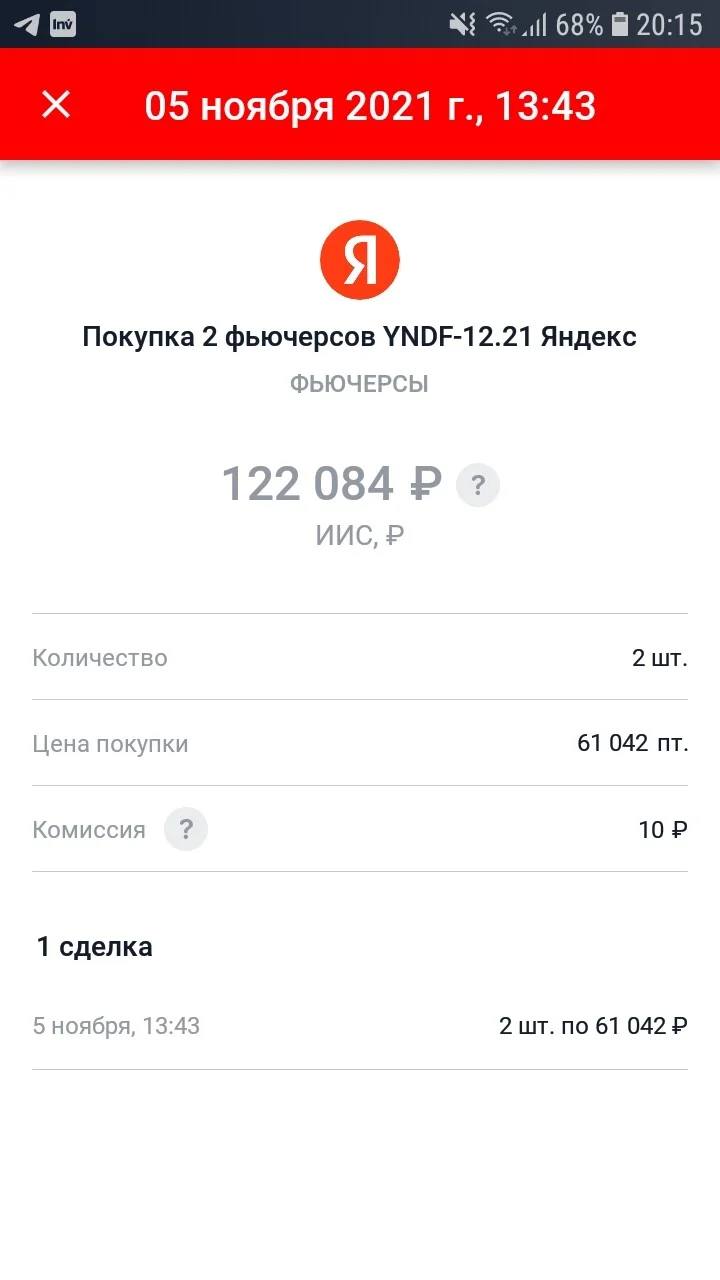Open help icon next to 122 084 ₽

(x=478, y=486)
